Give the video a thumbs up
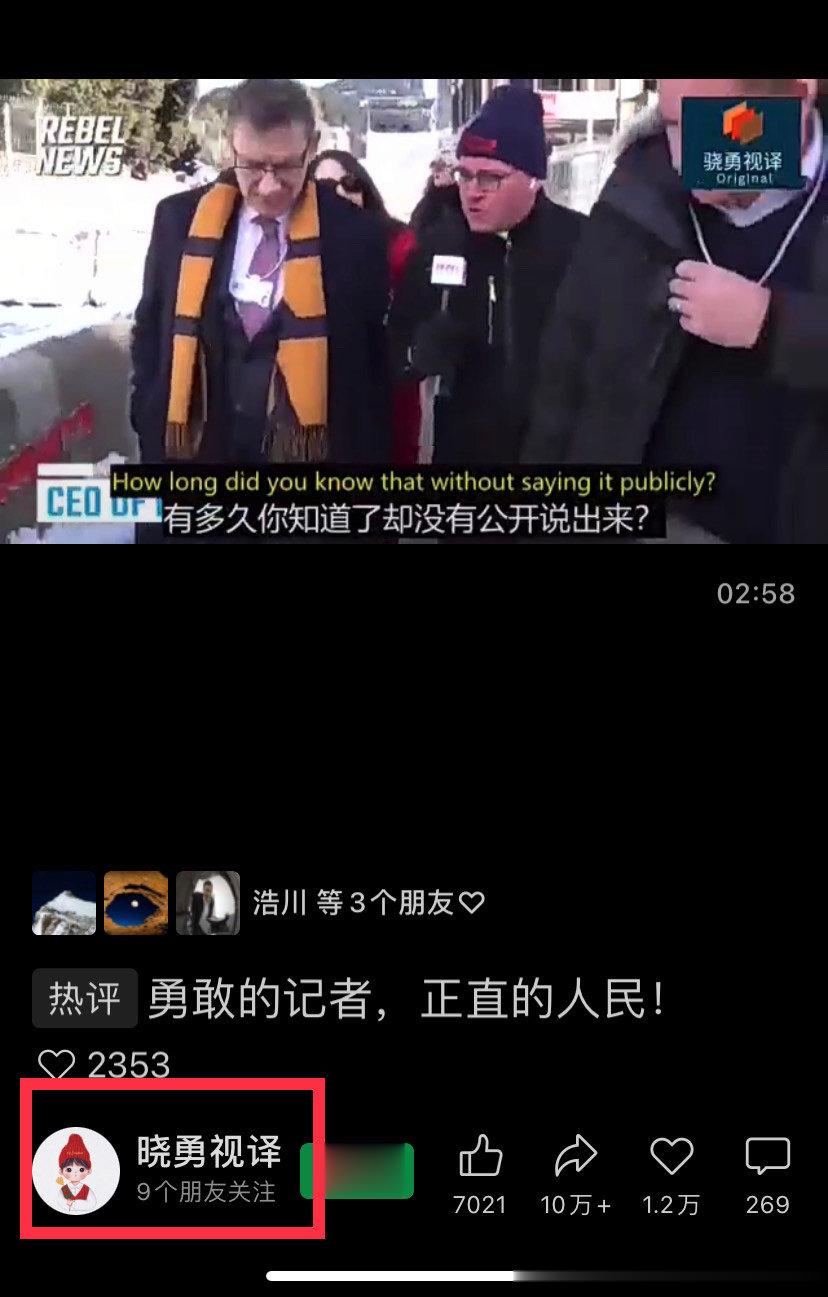The width and height of the screenshot is (828, 1297). tap(480, 1159)
